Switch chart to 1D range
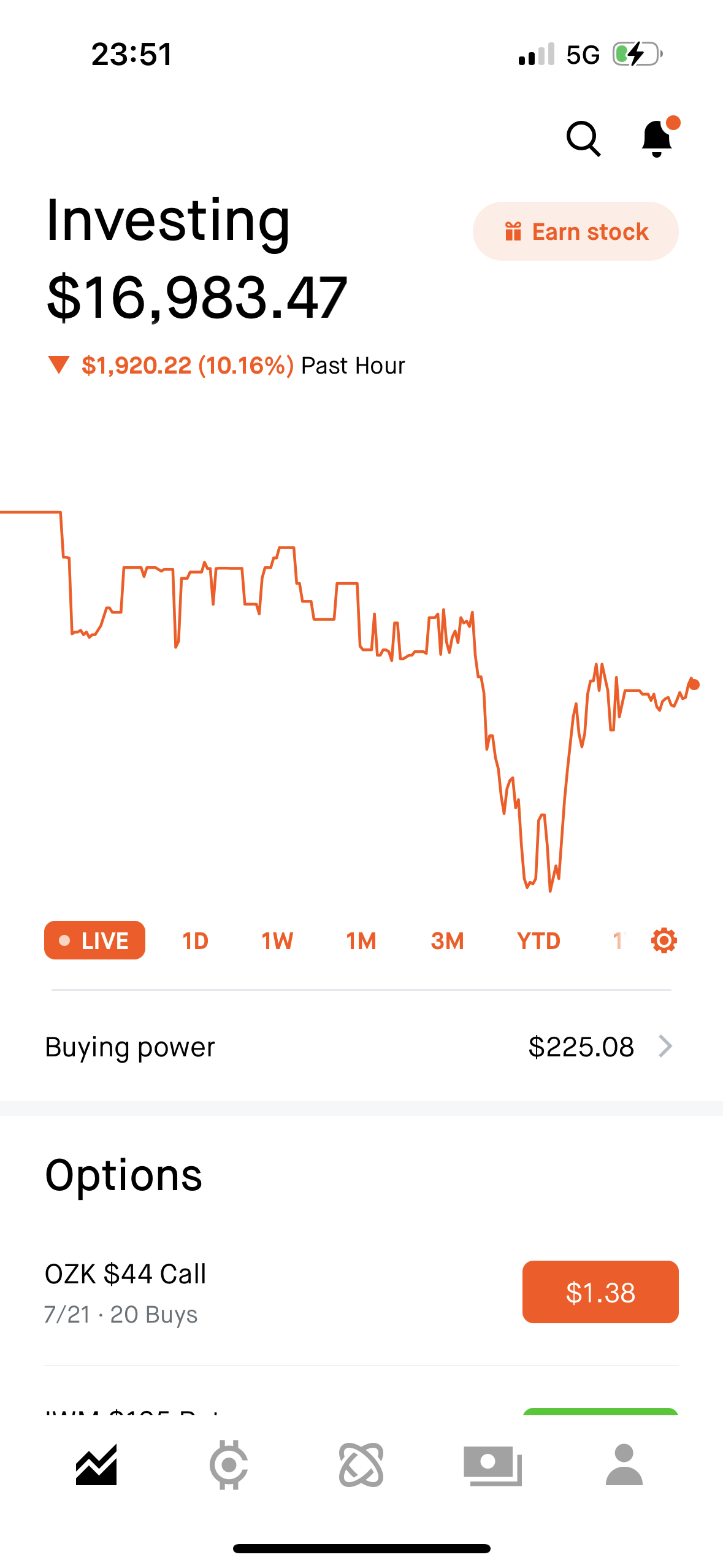The image size is (723, 1568). (x=195, y=940)
